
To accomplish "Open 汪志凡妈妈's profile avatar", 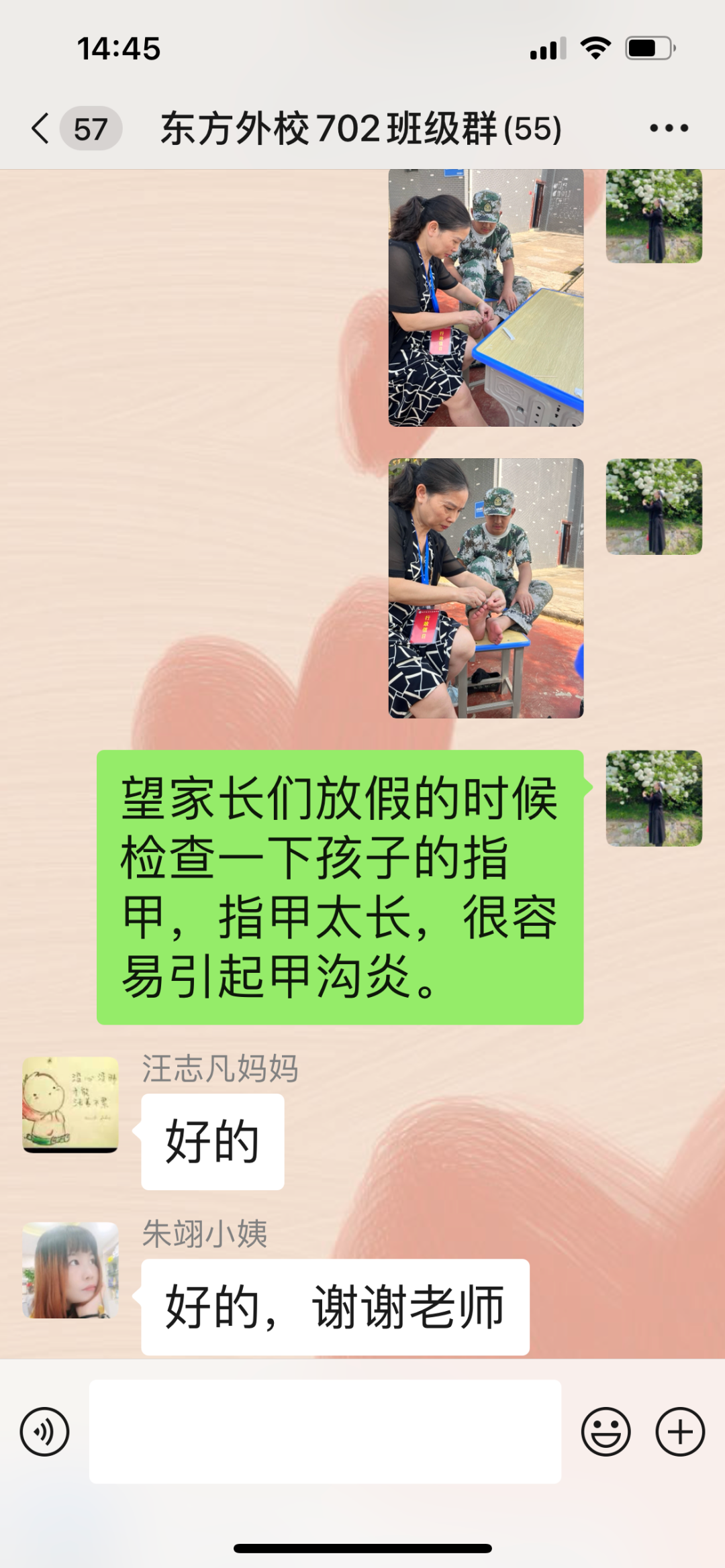I will [x=70, y=1104].
